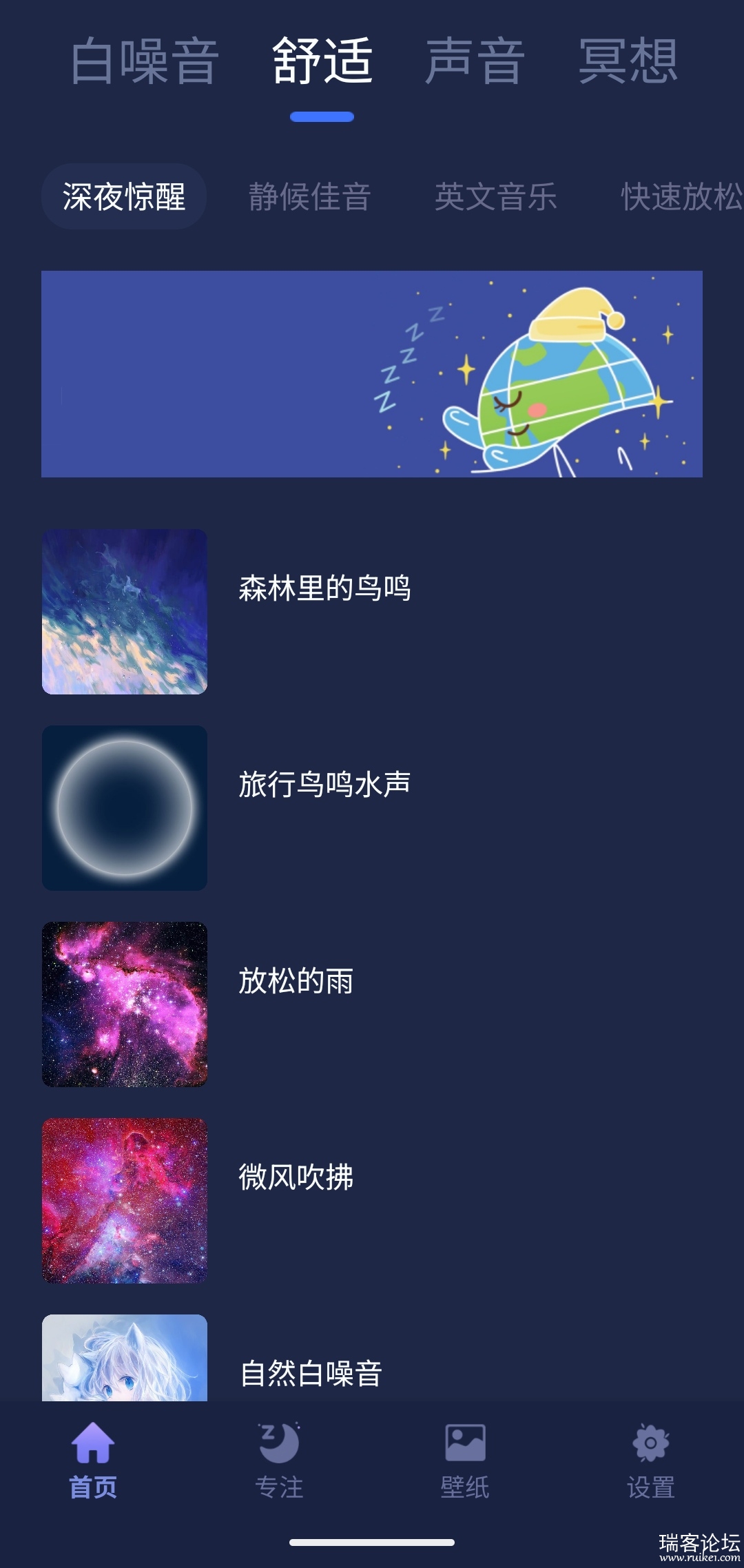This screenshot has width=744, height=1568.
Task: Select the 深夜惊醒 category chip
Action: click(124, 197)
